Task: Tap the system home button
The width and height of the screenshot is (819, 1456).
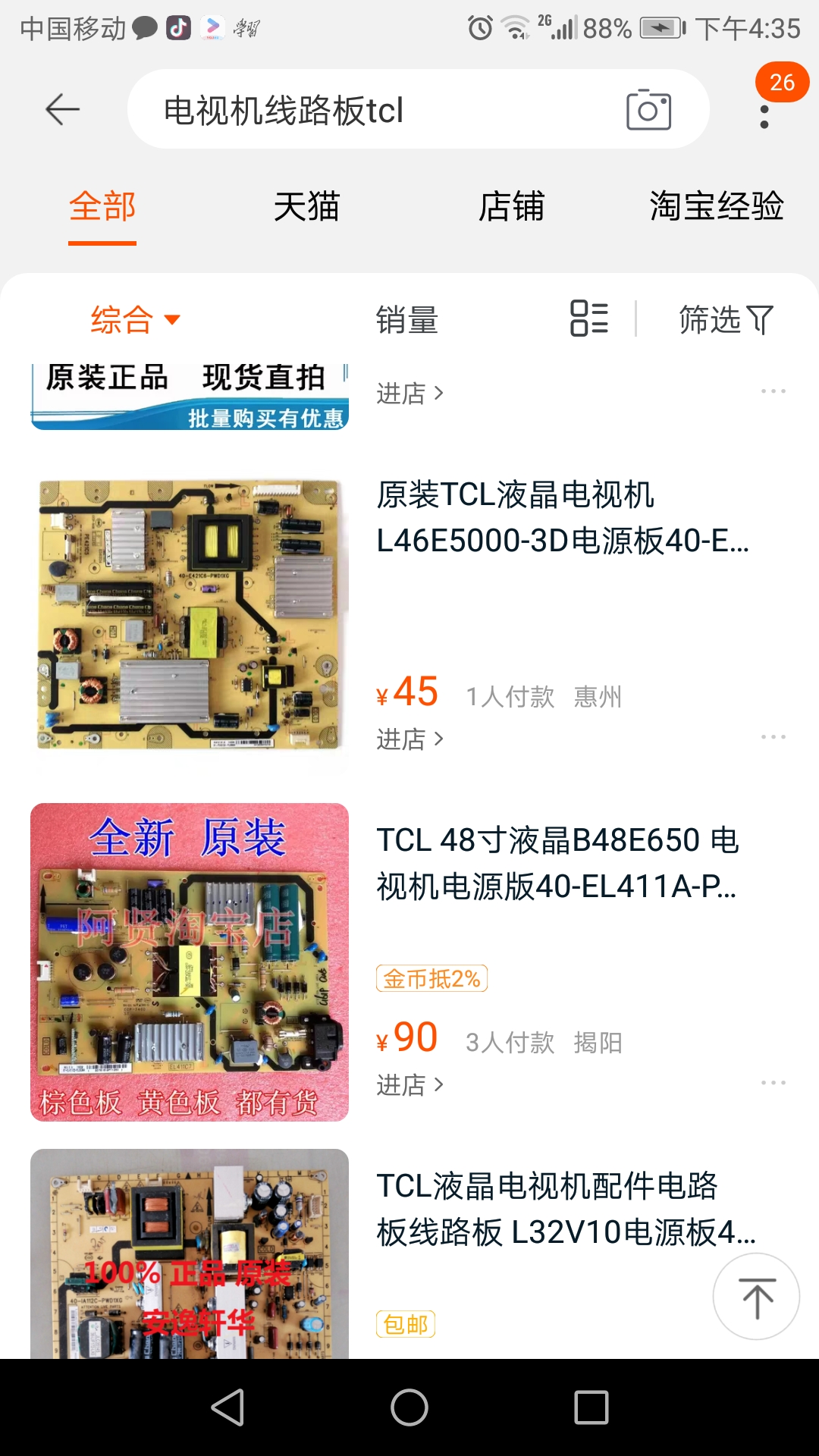Action: pos(409,1407)
